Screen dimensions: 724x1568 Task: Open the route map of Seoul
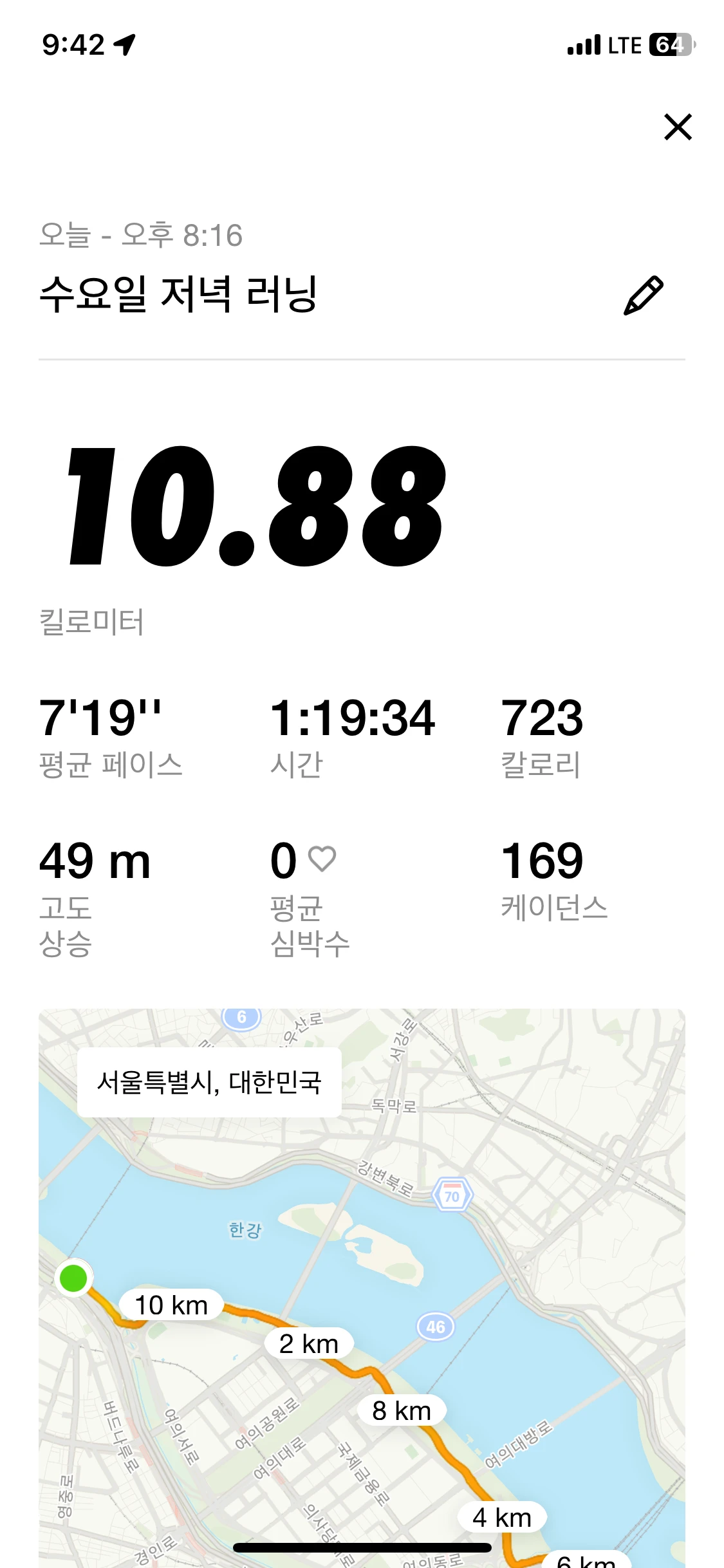click(362, 1287)
